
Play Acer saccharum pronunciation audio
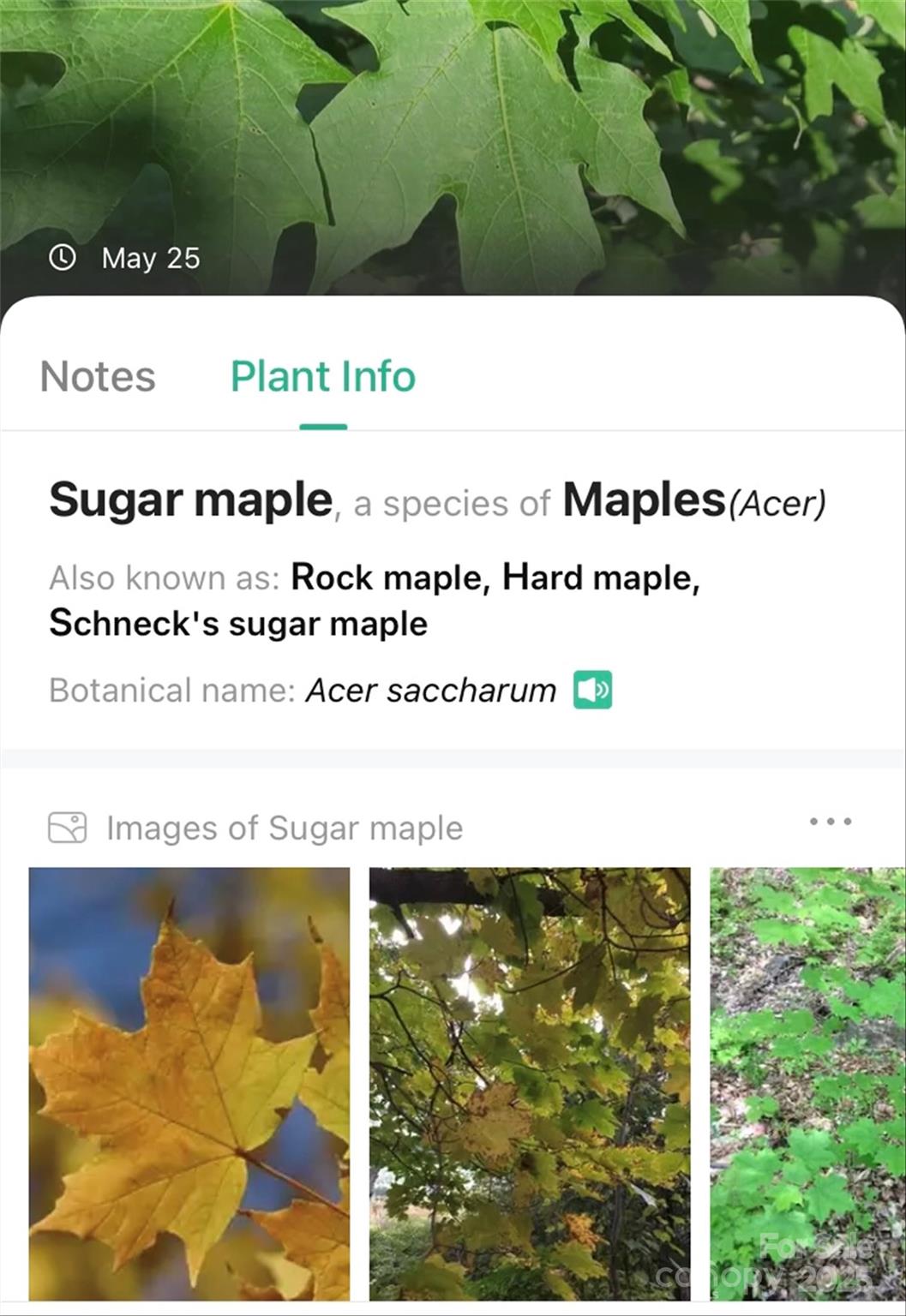pyautogui.click(x=592, y=690)
